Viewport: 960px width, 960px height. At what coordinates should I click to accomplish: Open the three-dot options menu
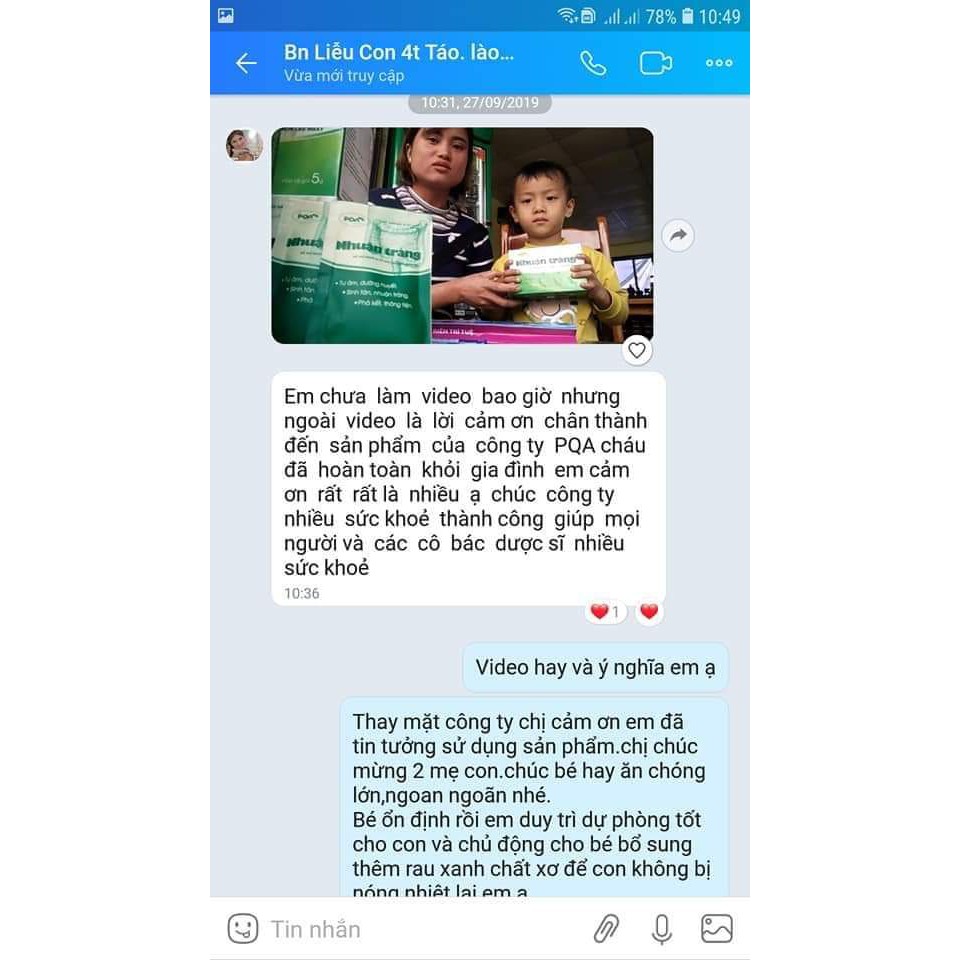(719, 63)
